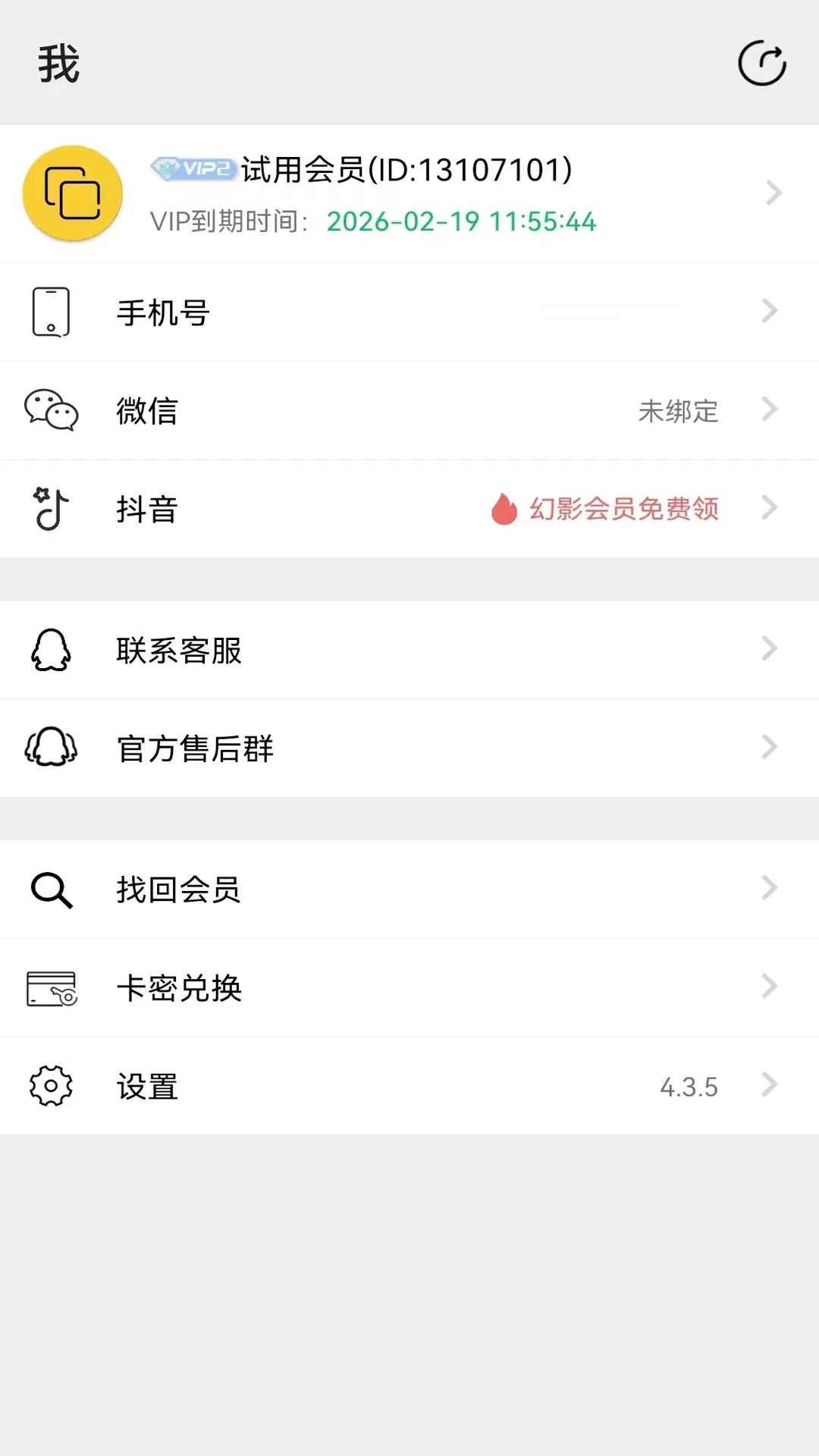Click the QQ penguin icon beside 联系客服
This screenshot has width=819, height=1456.
[x=49, y=650]
